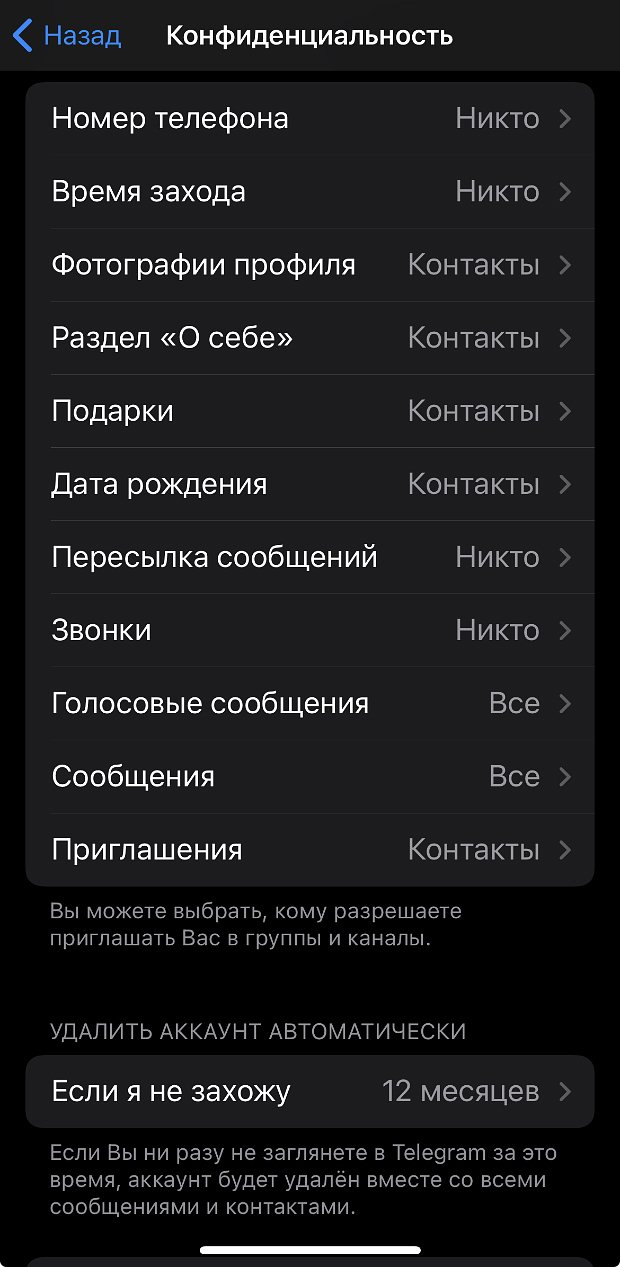This screenshot has width=620, height=1267.
Task: Select Голосовые сообщения row
Action: click(310, 703)
